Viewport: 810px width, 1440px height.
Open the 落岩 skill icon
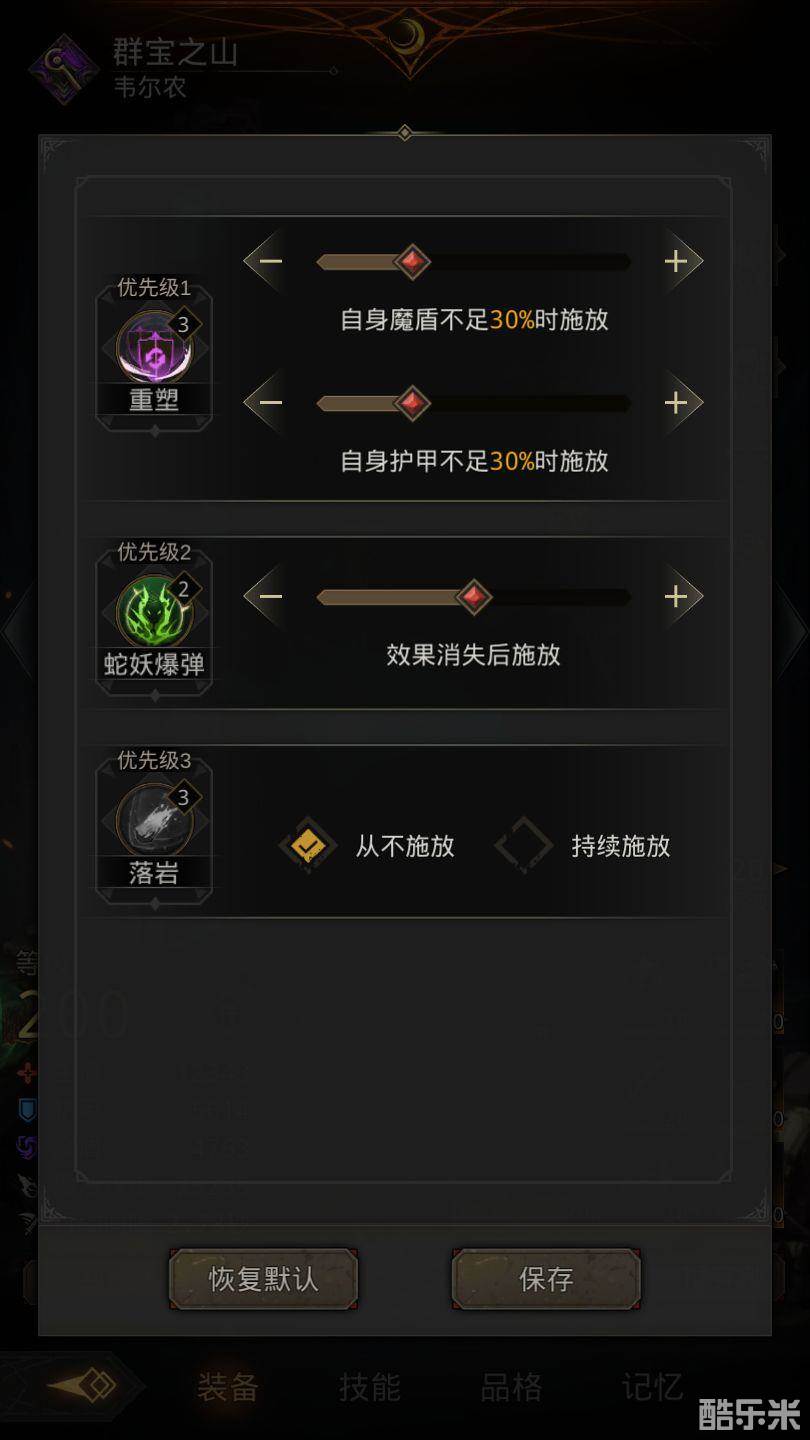pyautogui.click(x=153, y=820)
